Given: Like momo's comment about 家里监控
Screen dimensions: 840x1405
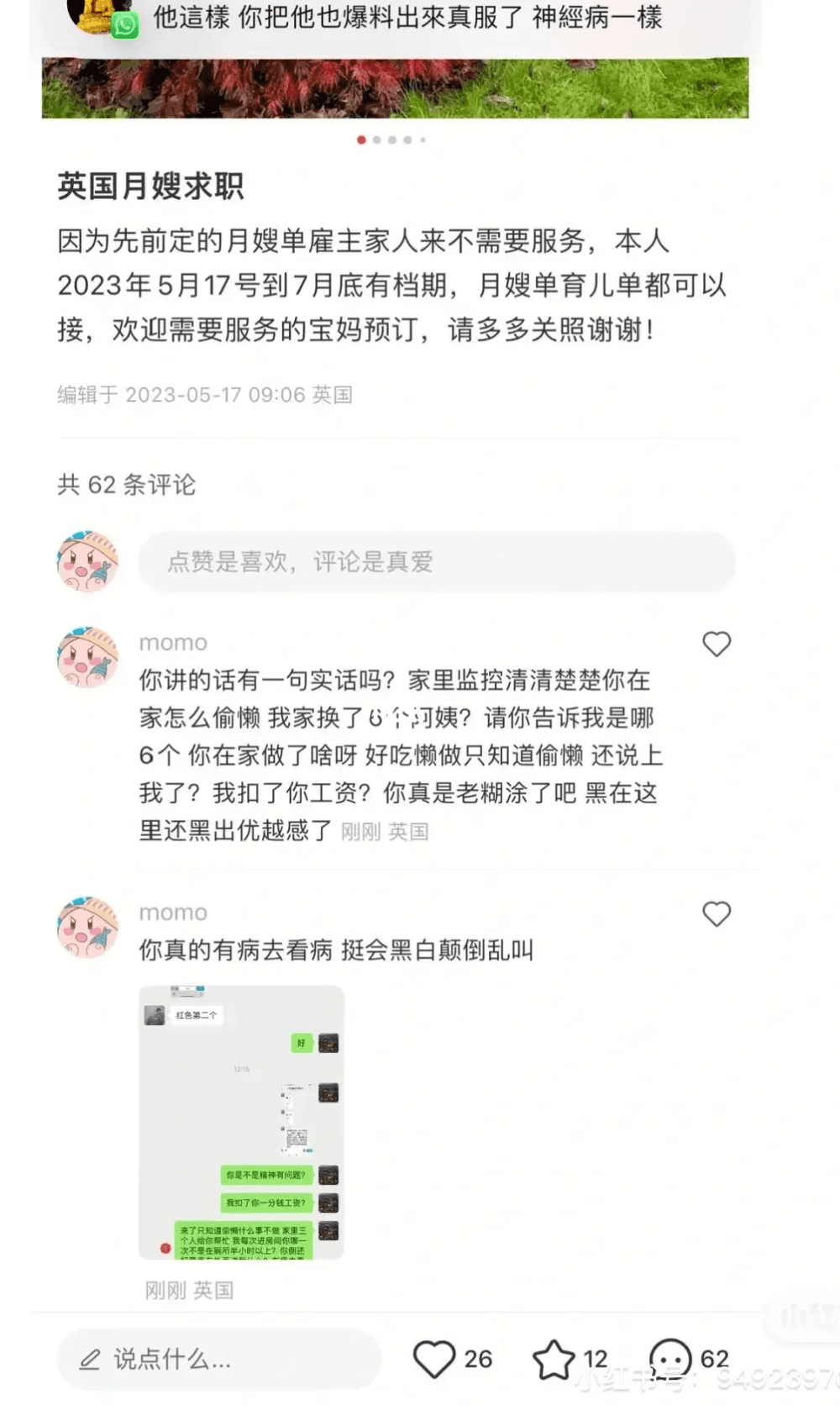Looking at the screenshot, I should coord(716,645).
